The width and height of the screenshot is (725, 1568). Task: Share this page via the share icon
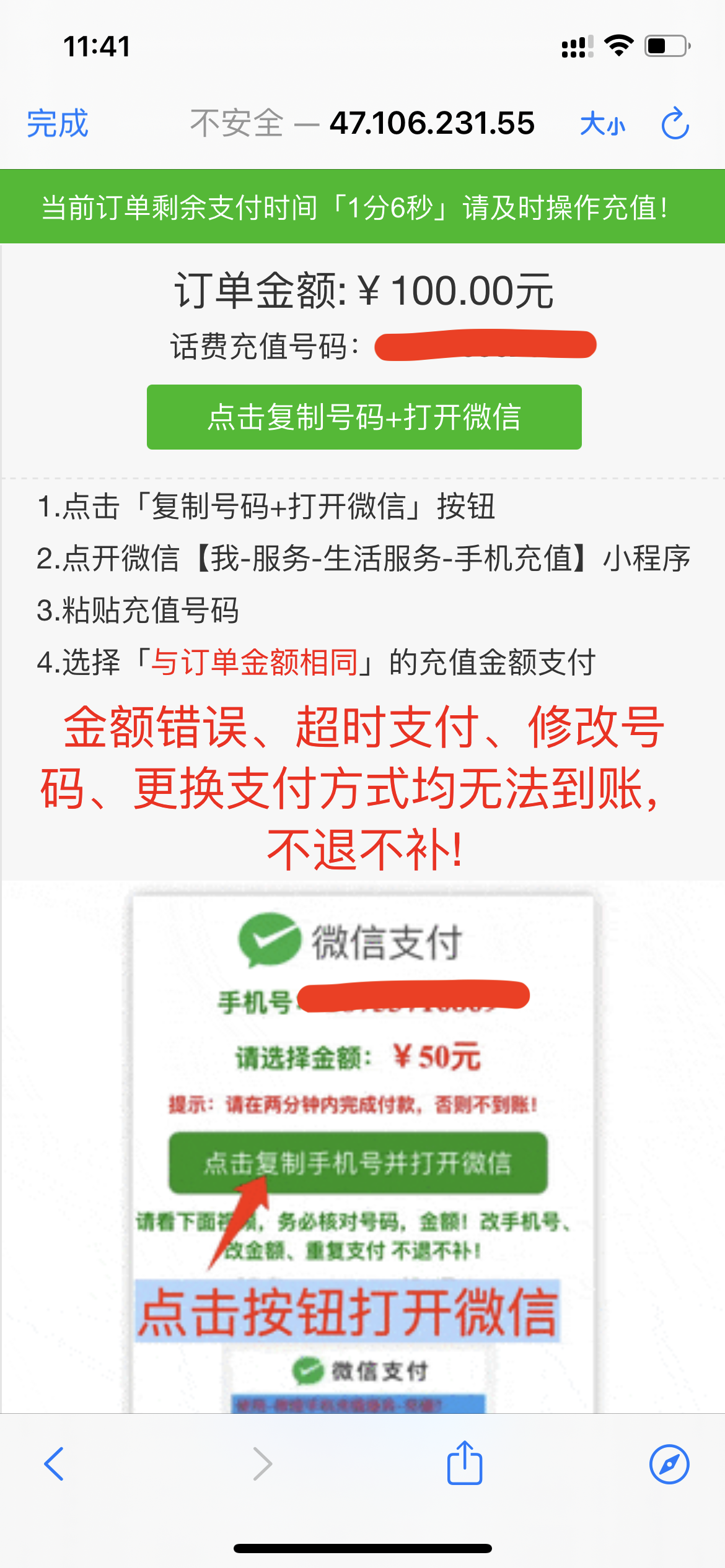[465, 1463]
